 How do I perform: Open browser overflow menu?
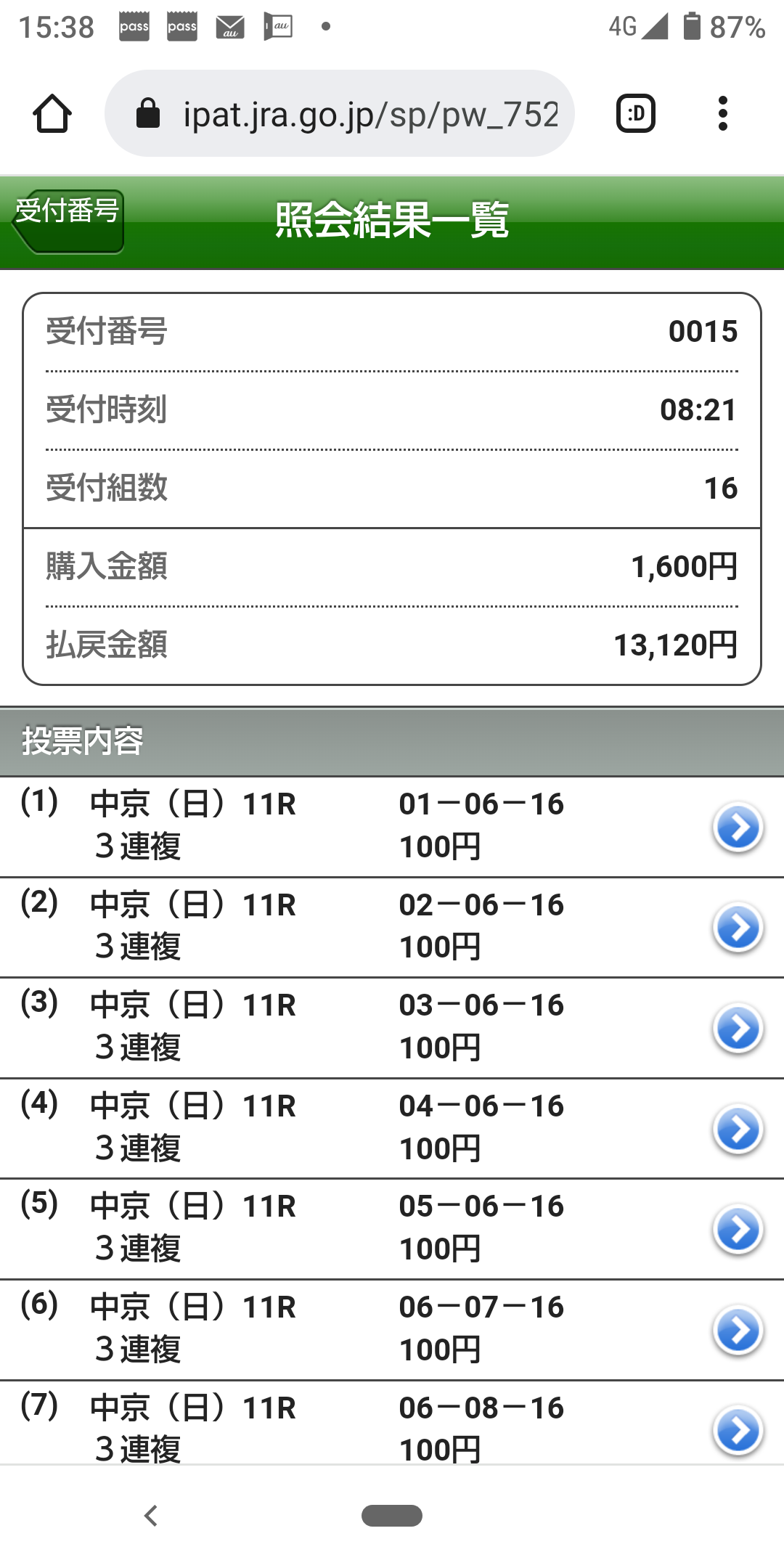pos(722,114)
